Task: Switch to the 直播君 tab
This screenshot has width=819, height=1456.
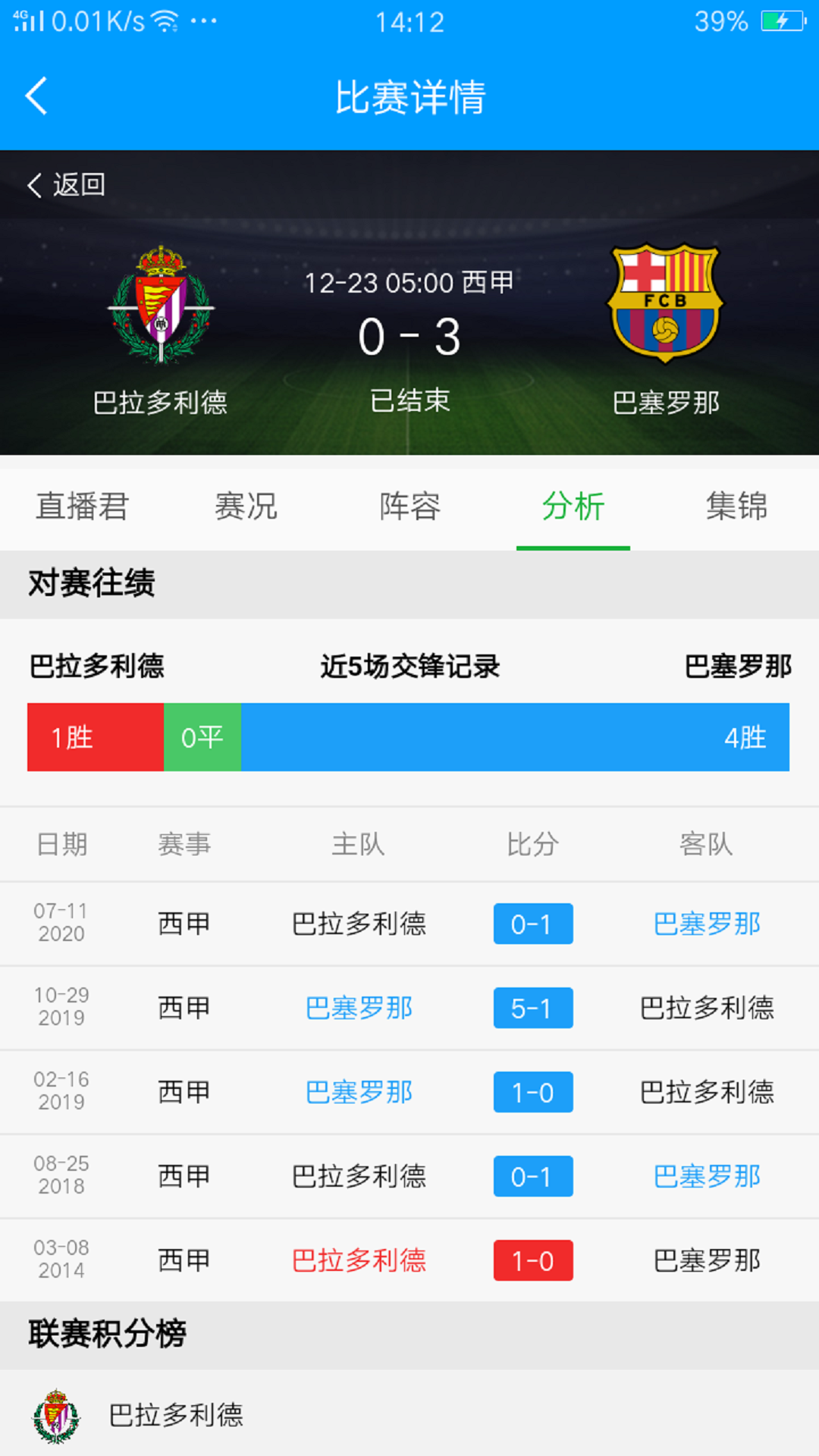Action: coord(82,507)
